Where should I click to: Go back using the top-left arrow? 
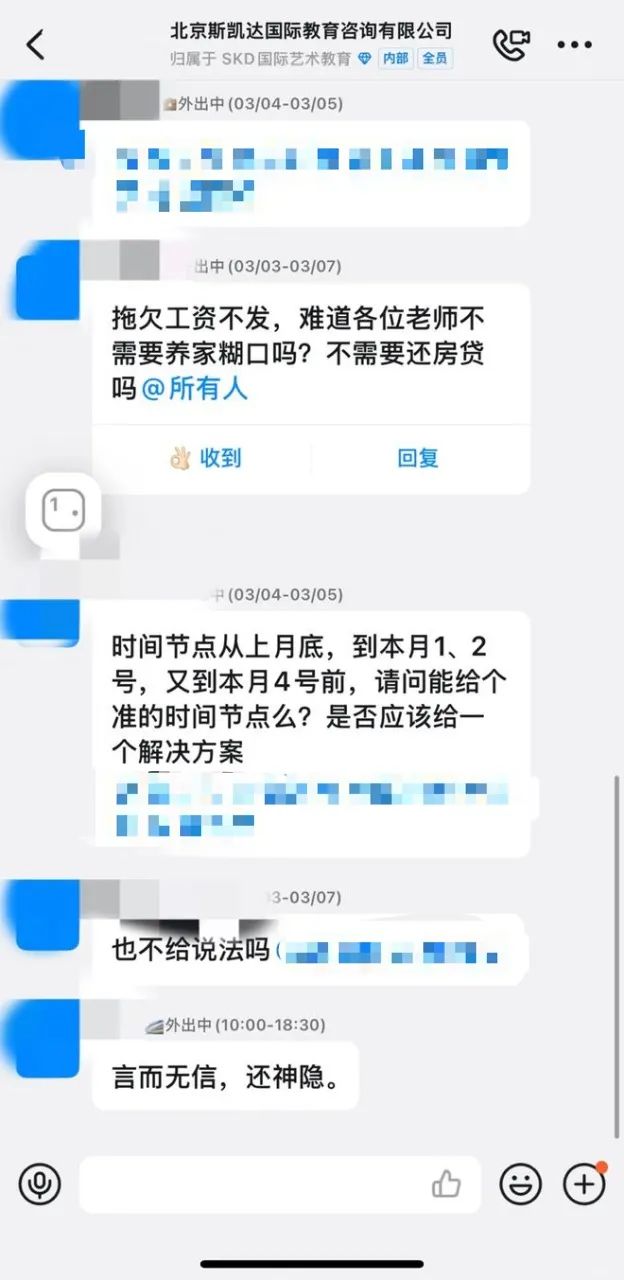pos(36,45)
